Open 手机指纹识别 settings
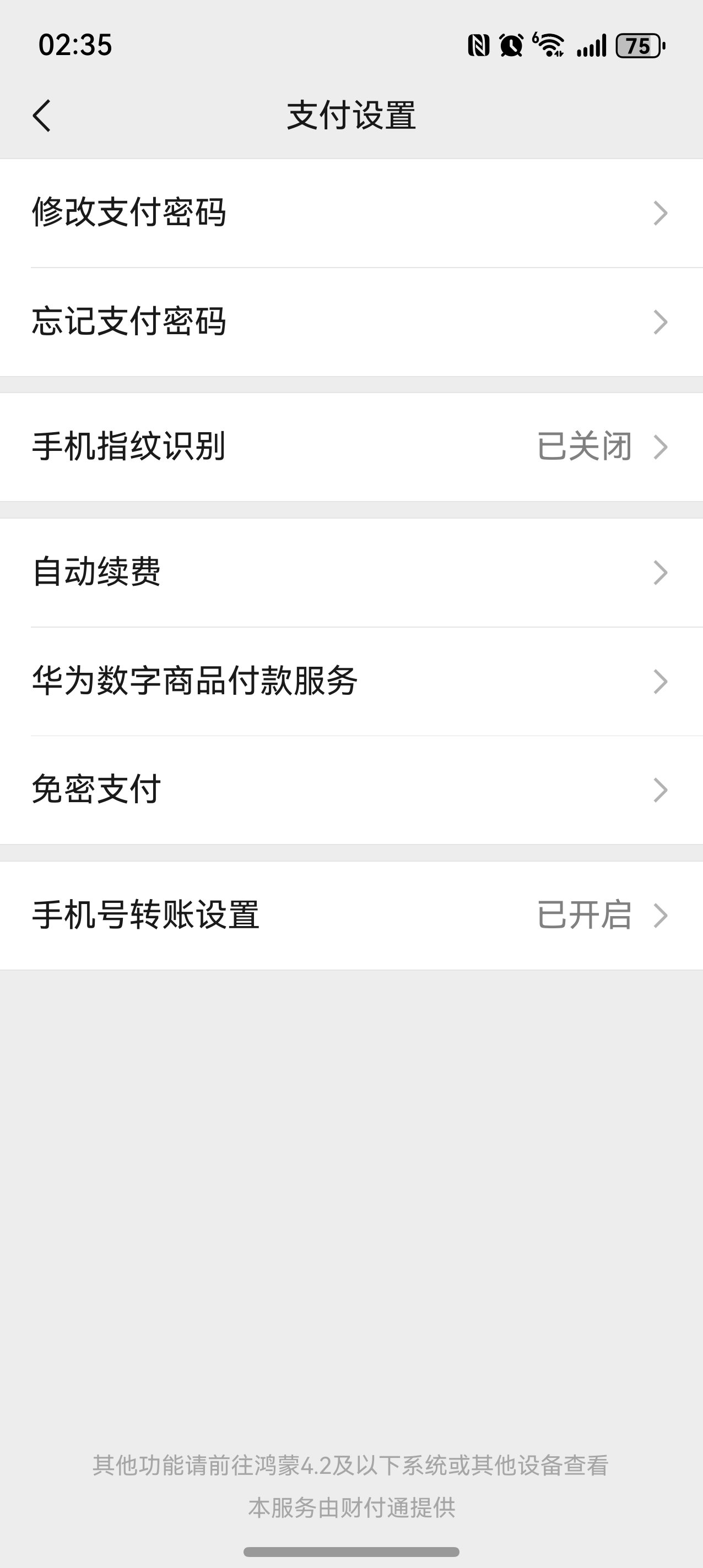The image size is (703, 1568). click(351, 447)
